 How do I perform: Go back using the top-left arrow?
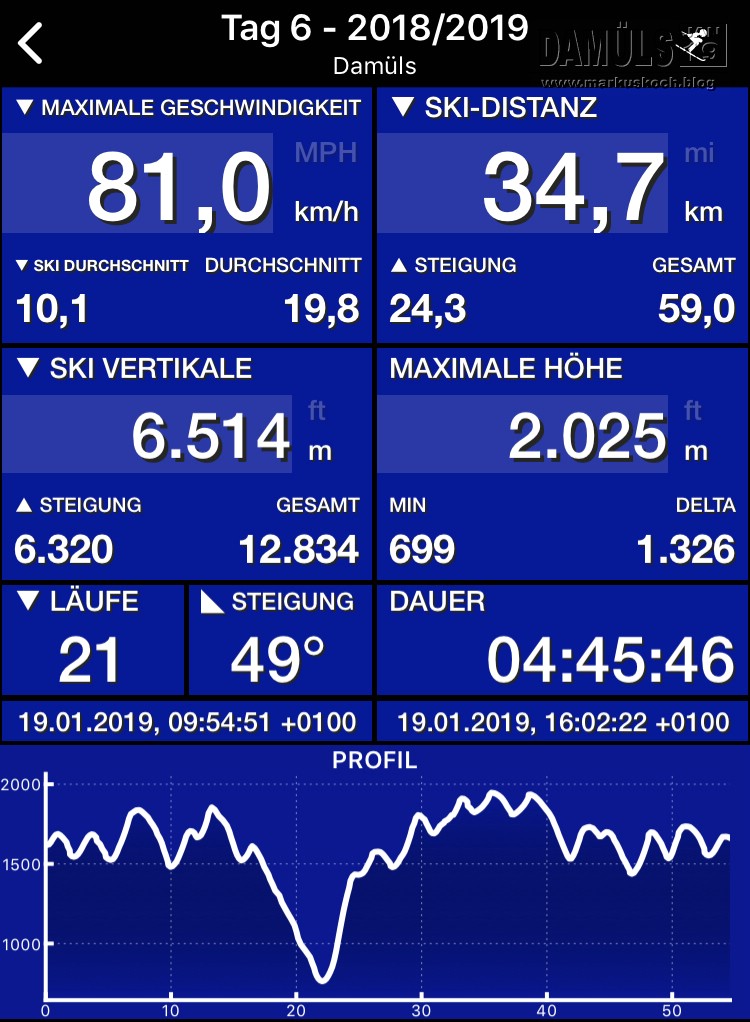[x=31, y=44]
